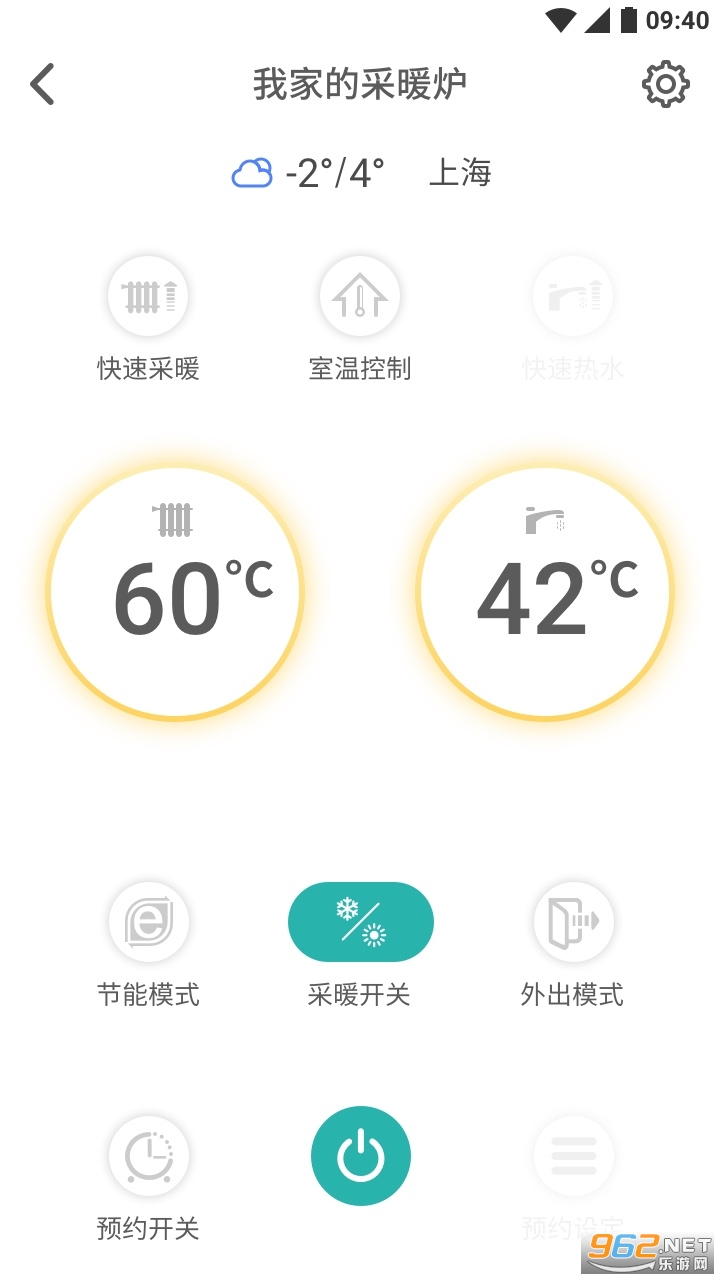Tap the 我家的采暖炉 title
This screenshot has height=1280, width=720.
tap(360, 84)
